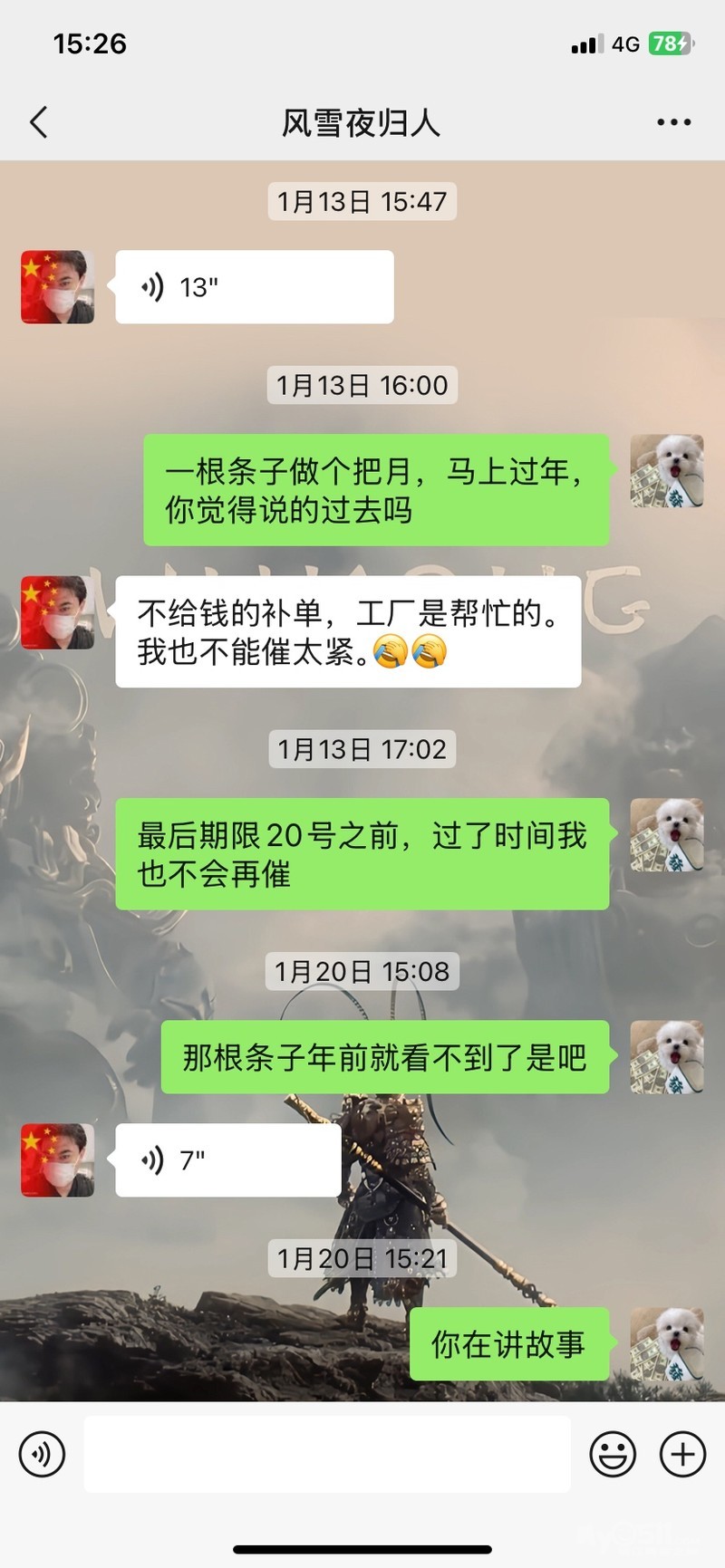This screenshot has height=1568, width=725.
Task: Go back from the chat
Action: tap(38, 122)
